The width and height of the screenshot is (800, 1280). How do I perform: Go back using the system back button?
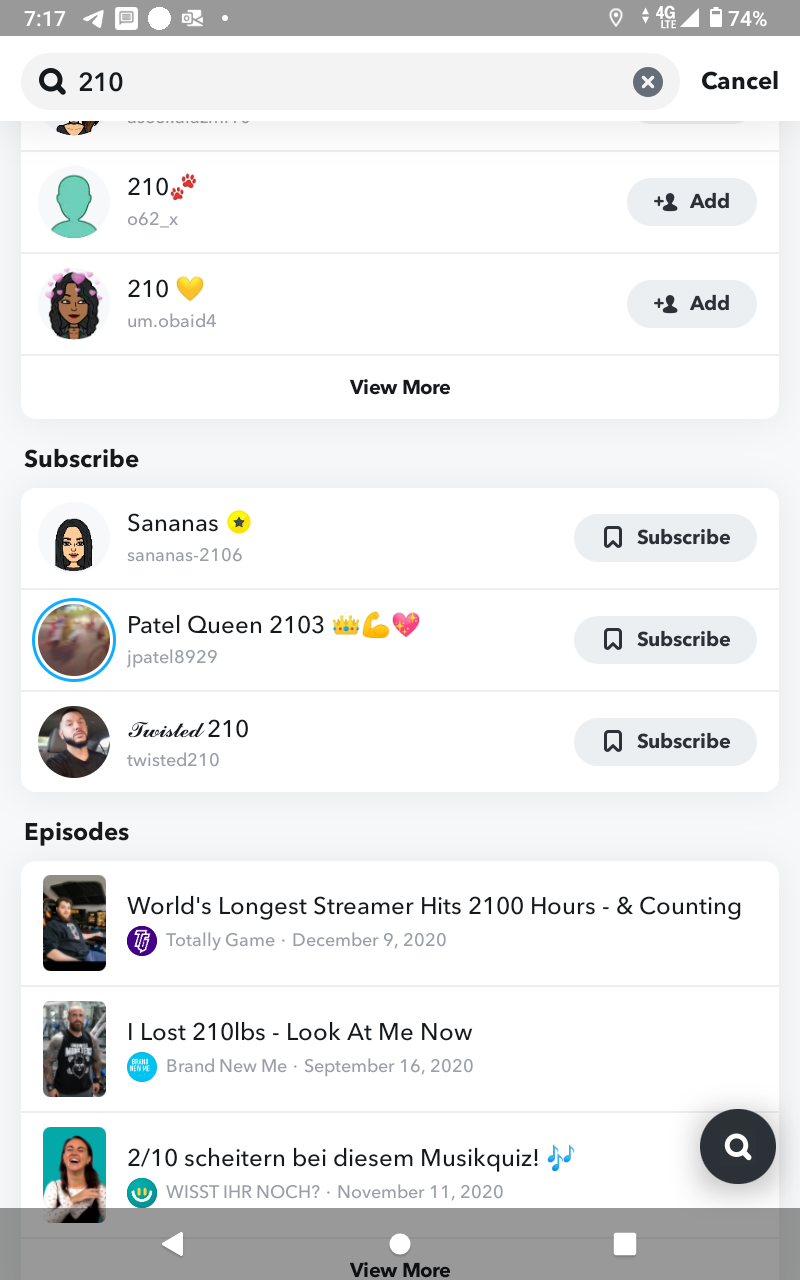click(173, 1243)
